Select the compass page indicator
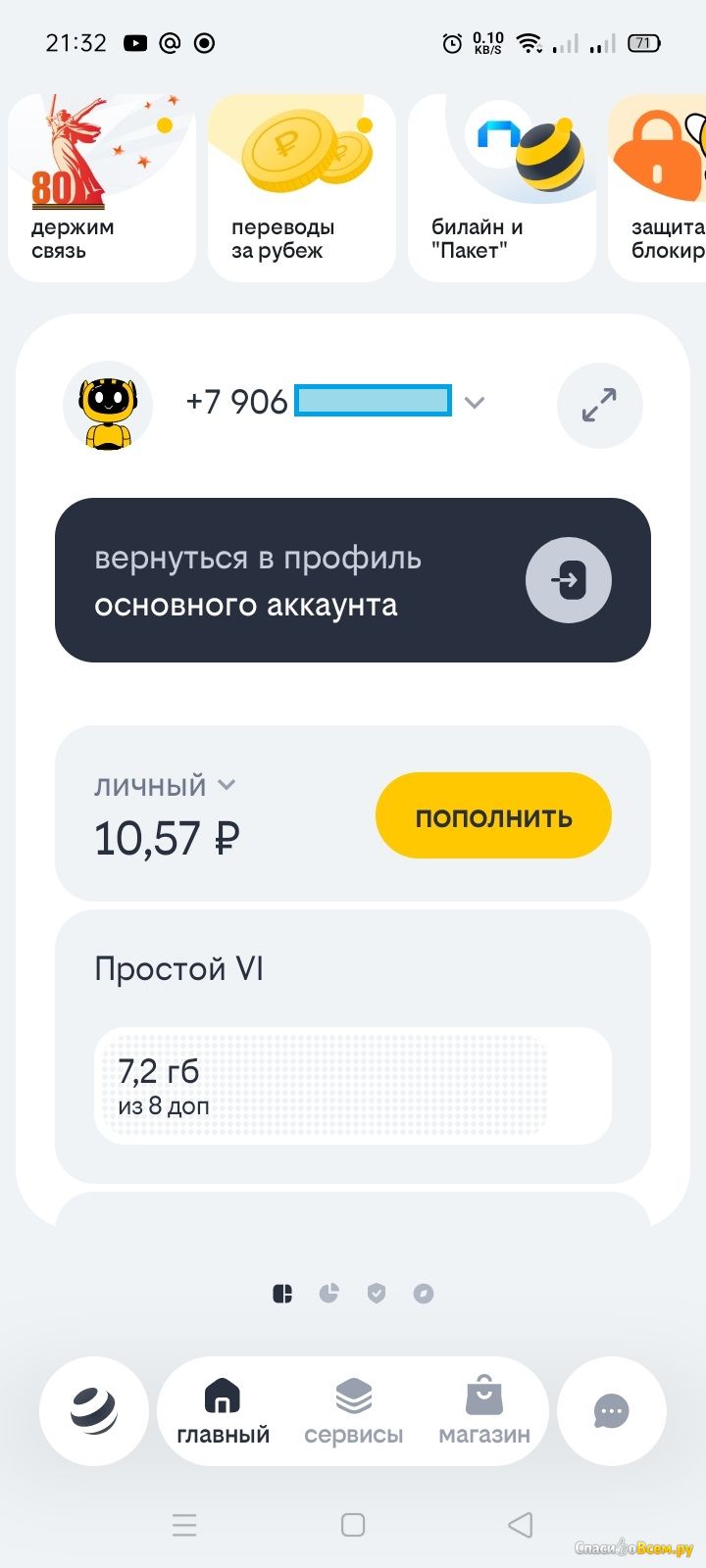The image size is (706, 1568). (424, 1294)
